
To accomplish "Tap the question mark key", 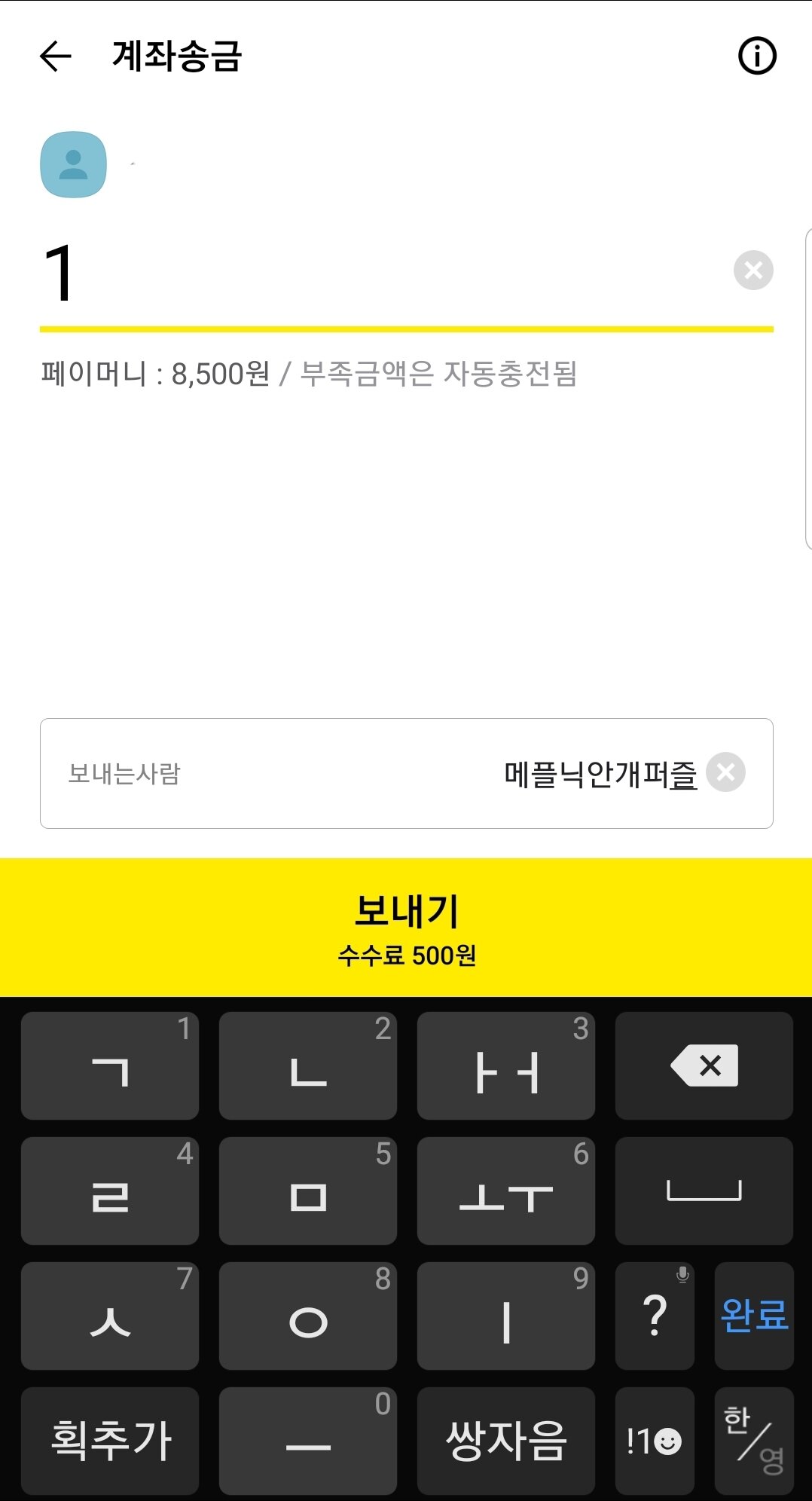I will pyautogui.click(x=655, y=1316).
